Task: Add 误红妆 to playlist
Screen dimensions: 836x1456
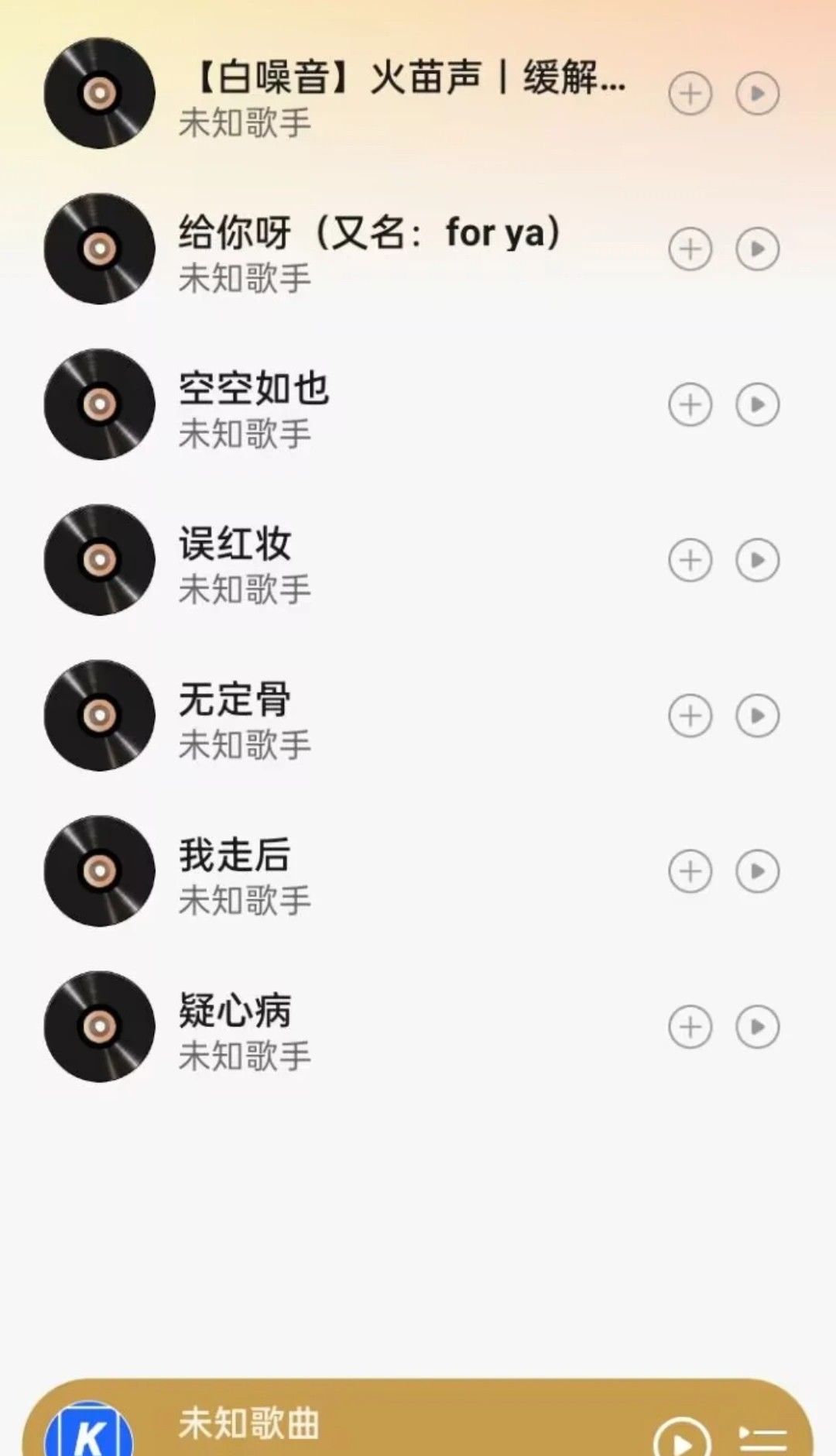Action: 688,560
